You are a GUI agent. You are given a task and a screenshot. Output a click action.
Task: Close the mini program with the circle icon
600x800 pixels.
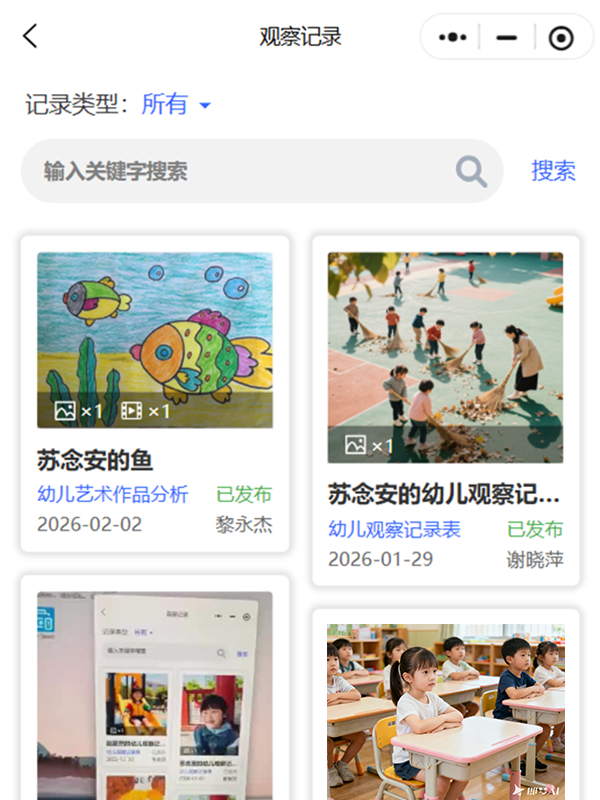561,38
